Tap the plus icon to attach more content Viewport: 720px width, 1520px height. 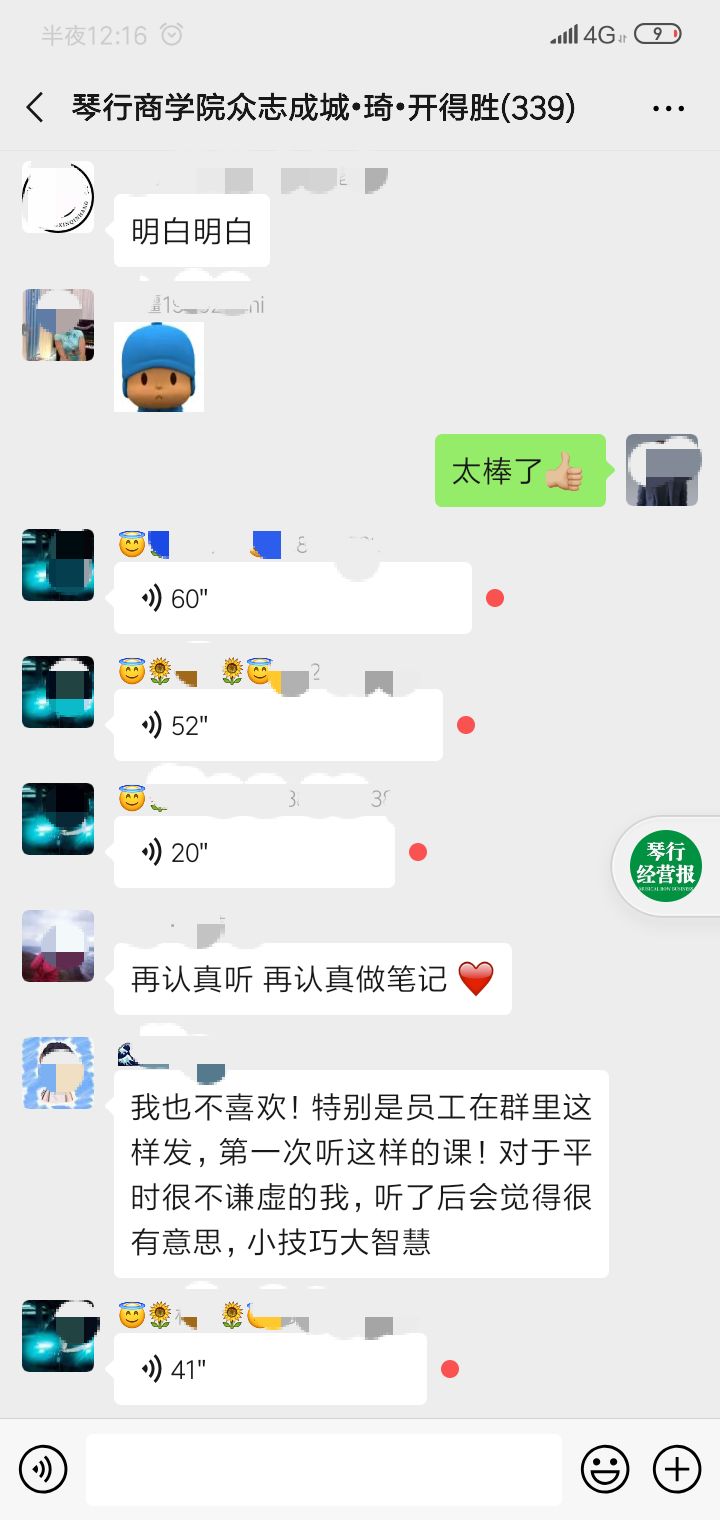coord(676,1469)
